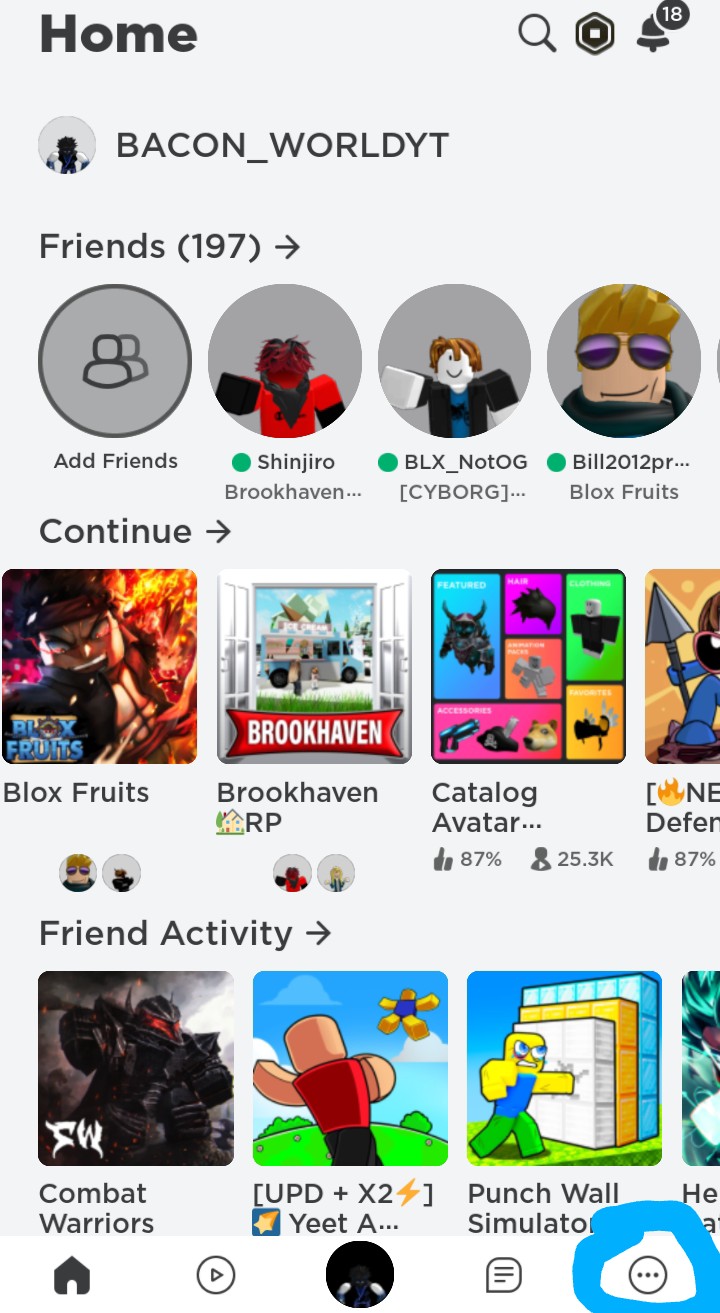This screenshot has width=720, height=1313.
Task: Open Punch Wall Simulator from Friend Activity
Action: tap(564, 1068)
